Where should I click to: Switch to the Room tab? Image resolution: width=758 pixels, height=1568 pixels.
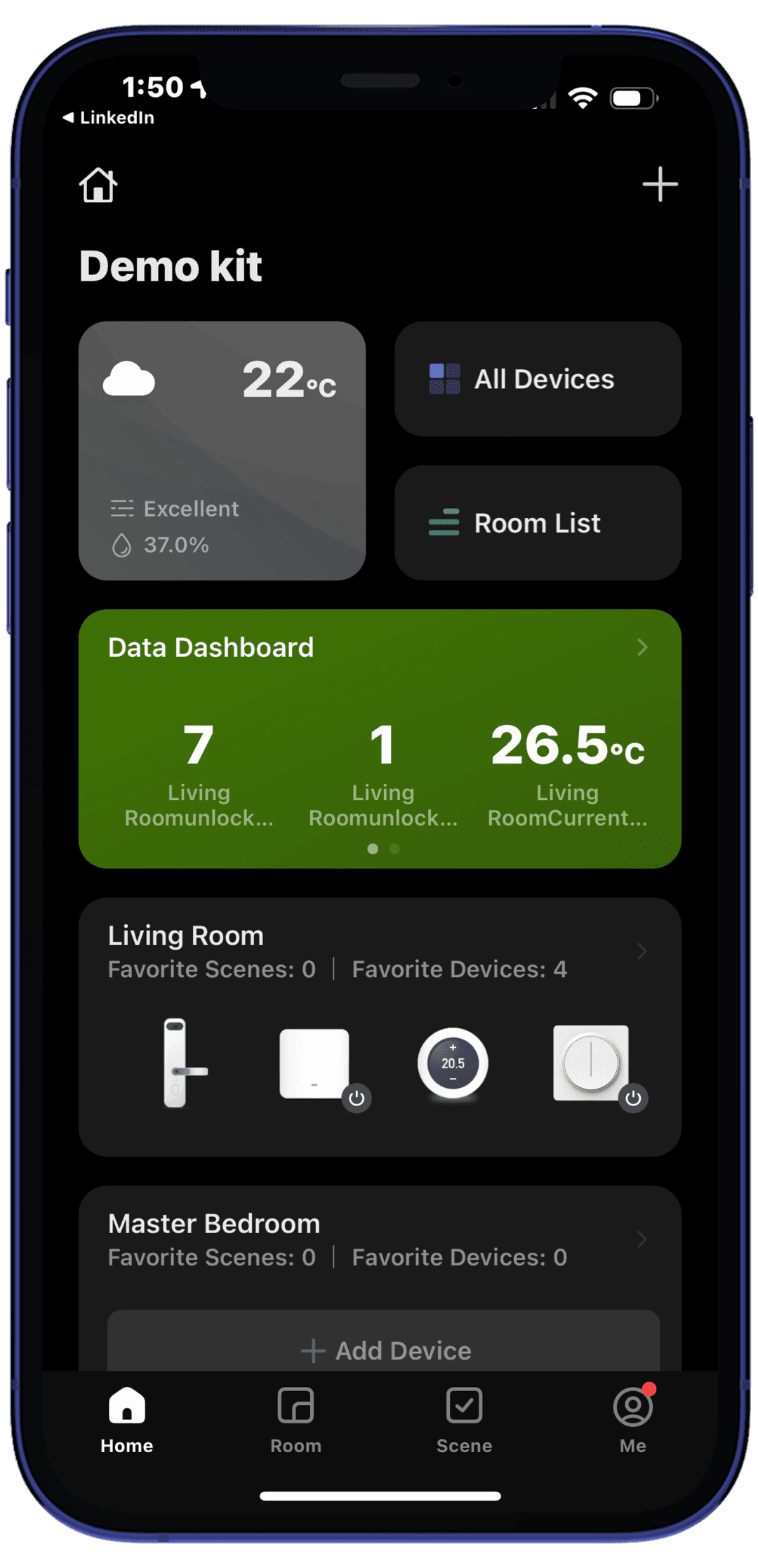295,1419
